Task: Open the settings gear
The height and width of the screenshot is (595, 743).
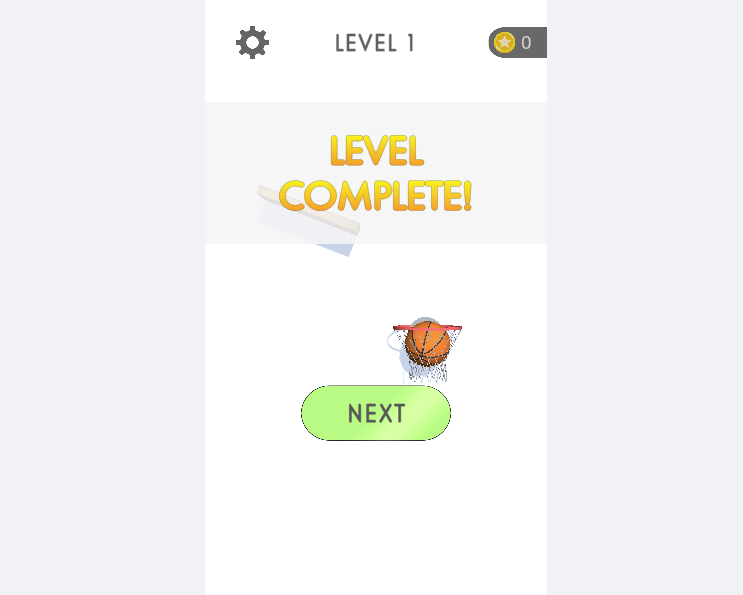Action: (252, 43)
